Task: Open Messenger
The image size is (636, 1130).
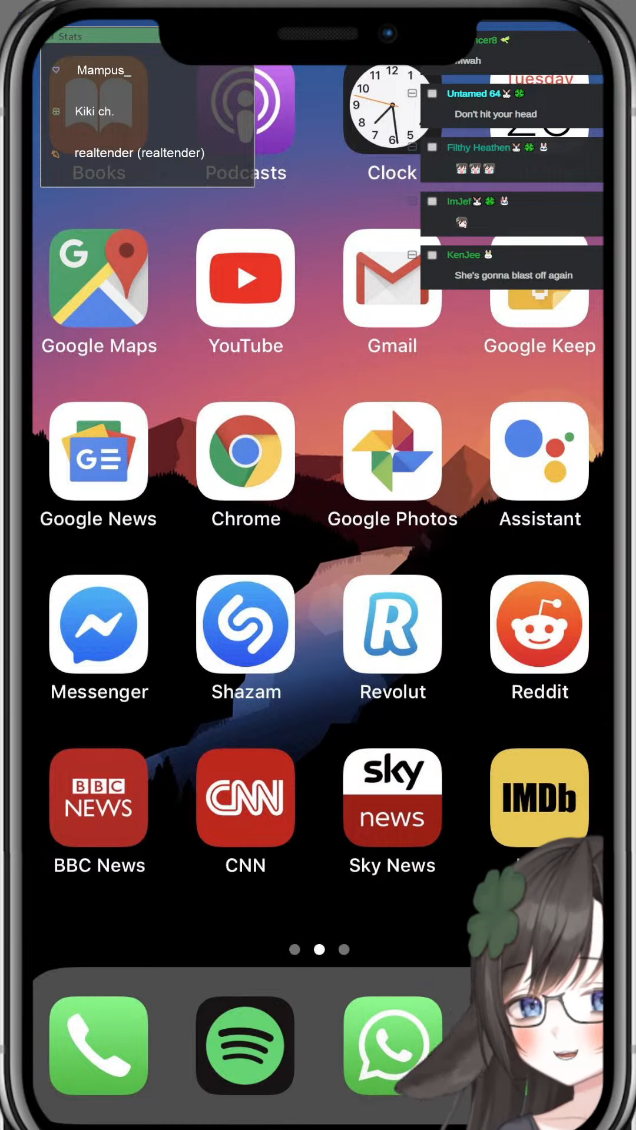Action: 99,624
